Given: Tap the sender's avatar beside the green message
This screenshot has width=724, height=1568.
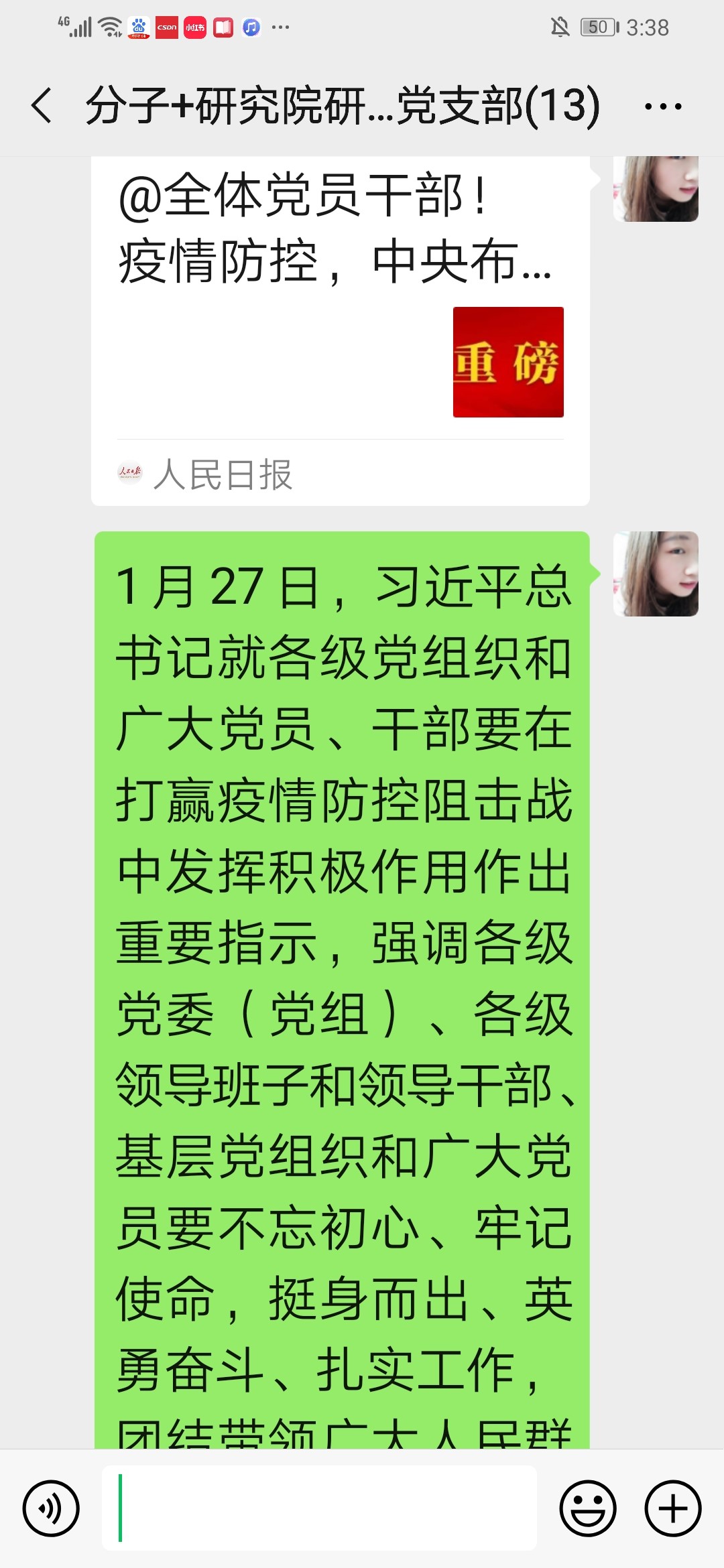Looking at the screenshot, I should click(x=655, y=574).
